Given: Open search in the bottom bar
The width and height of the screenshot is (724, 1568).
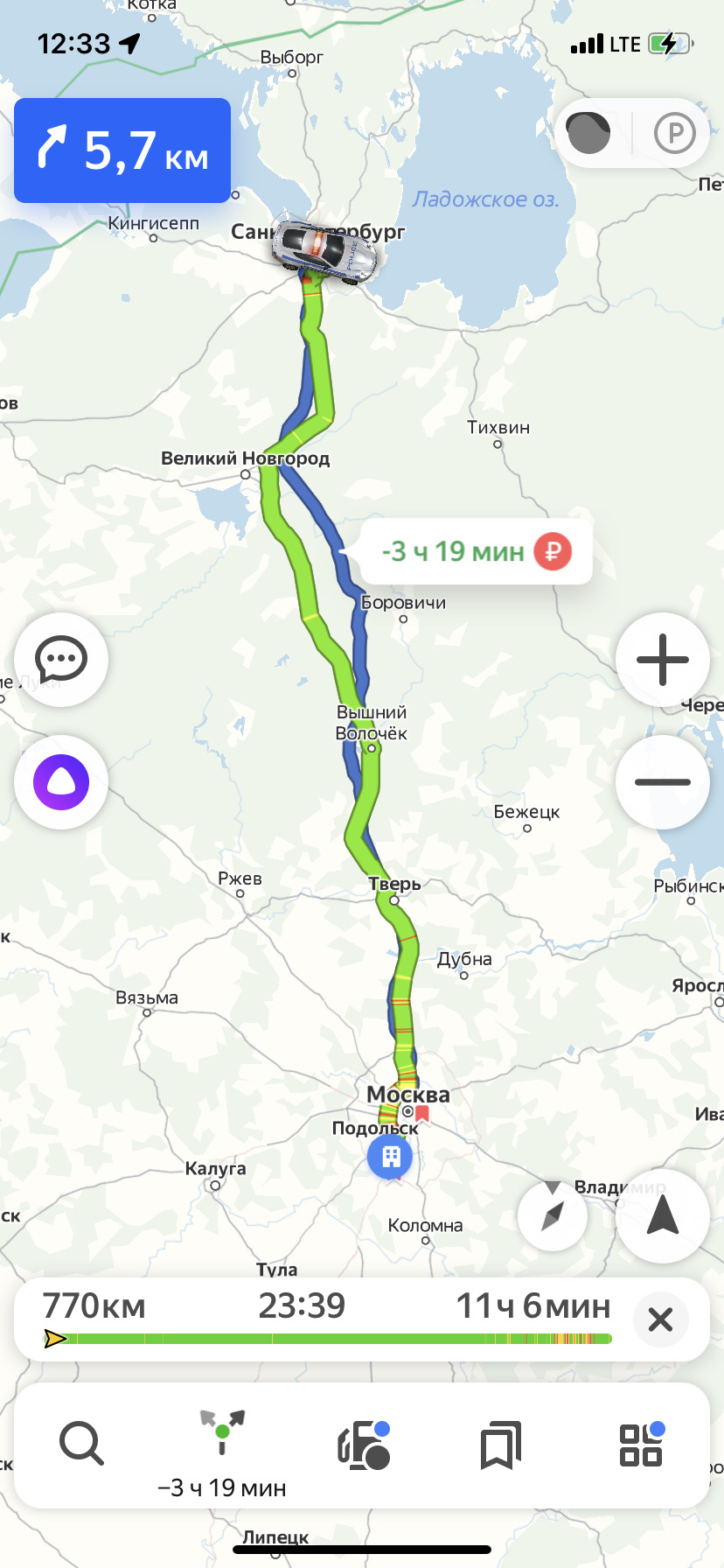Looking at the screenshot, I should point(81,1443).
